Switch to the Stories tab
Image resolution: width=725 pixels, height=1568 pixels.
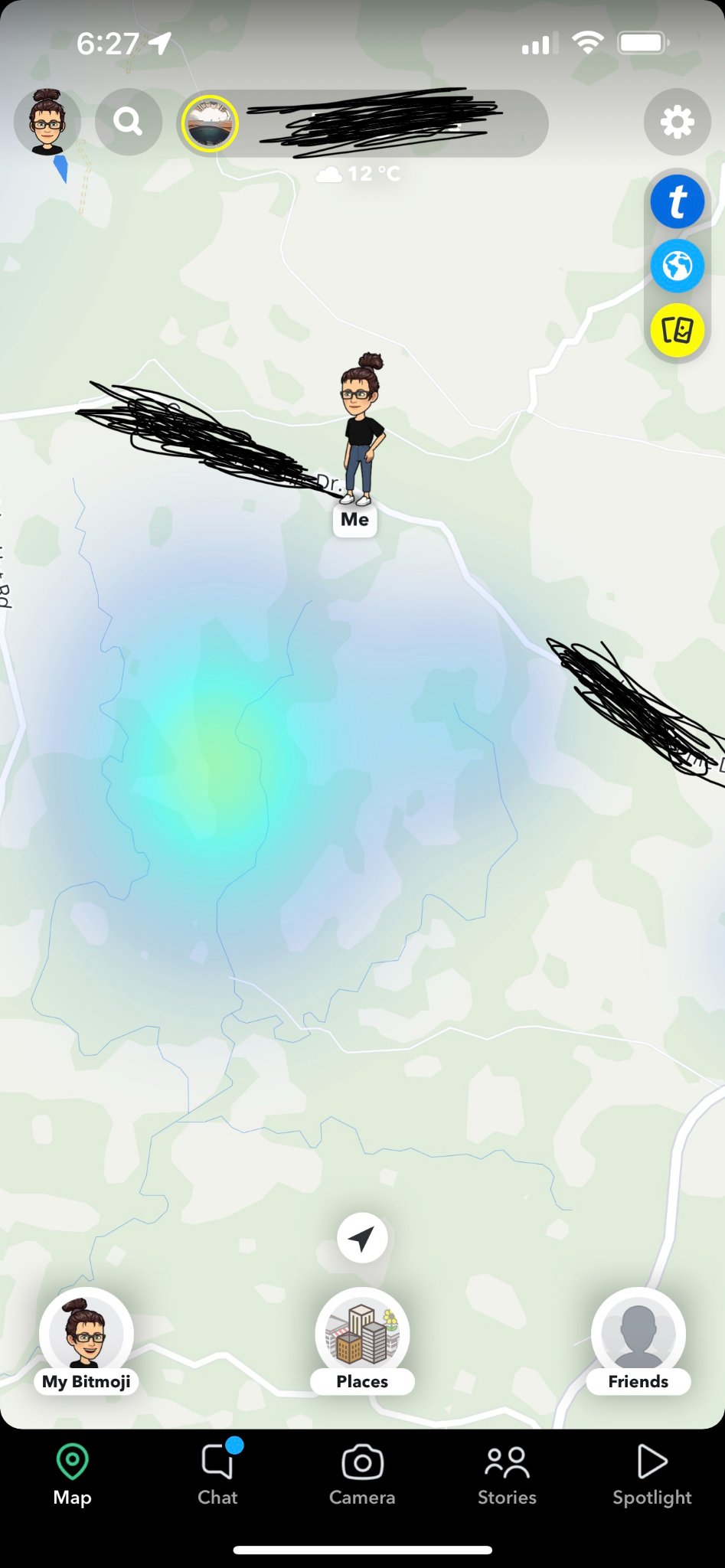(507, 1475)
